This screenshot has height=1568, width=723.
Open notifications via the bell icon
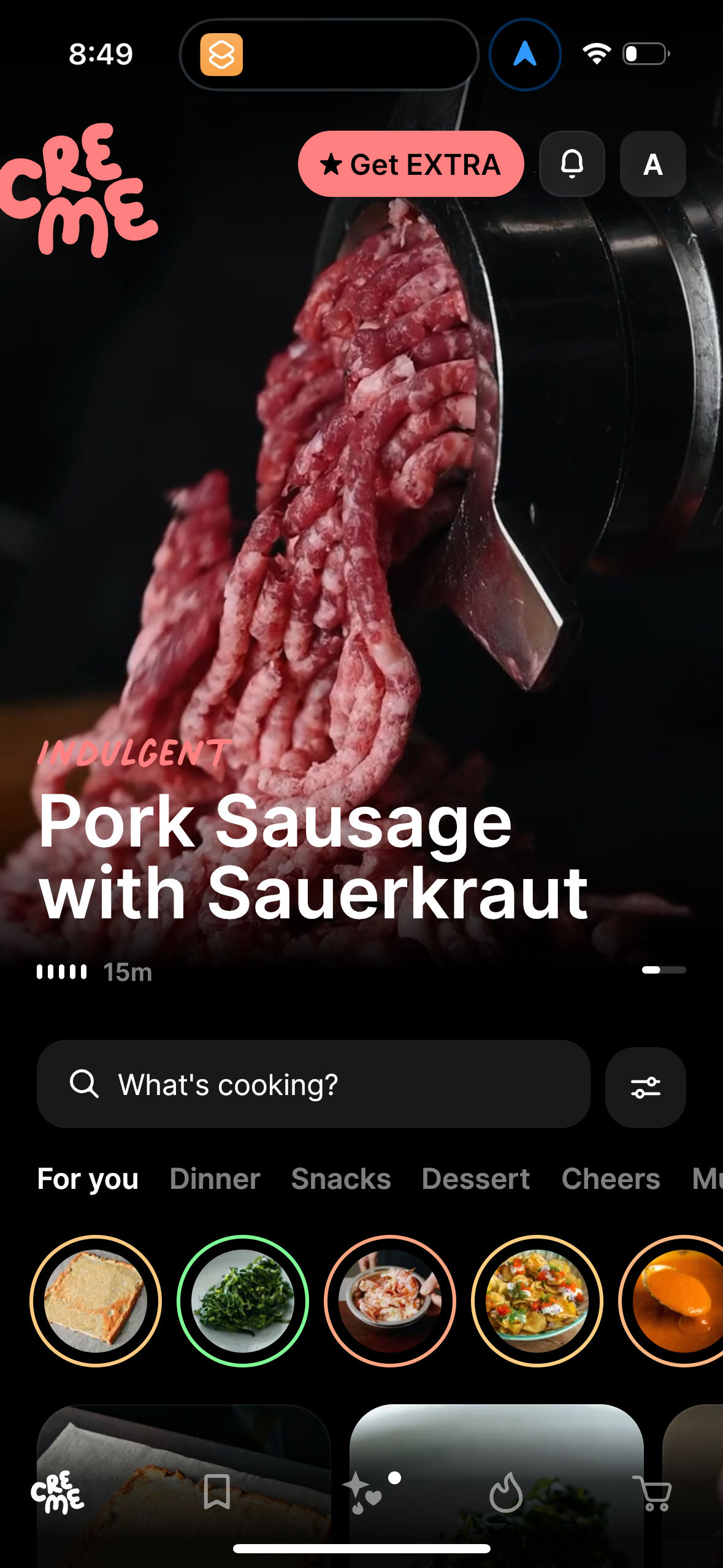tap(572, 164)
